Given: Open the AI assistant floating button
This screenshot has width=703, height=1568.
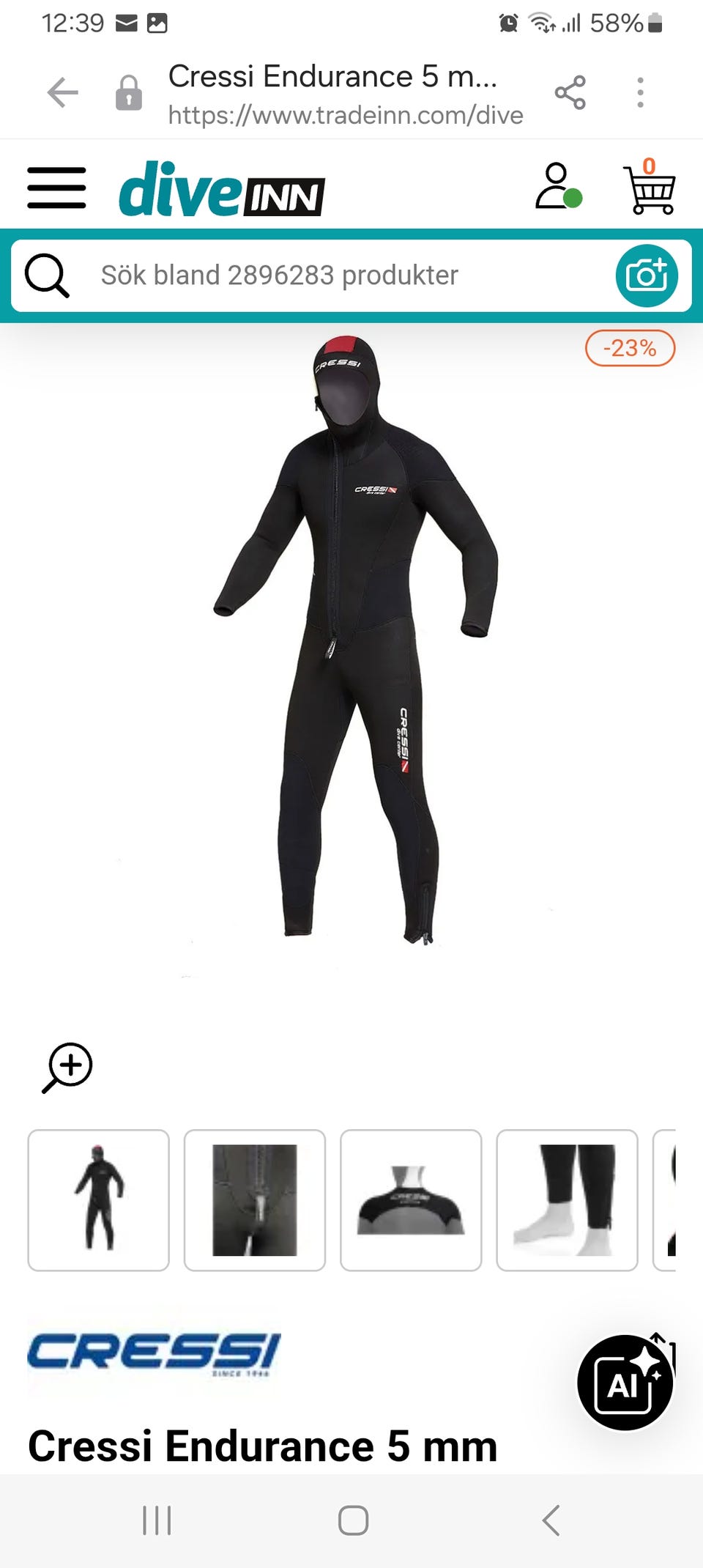Looking at the screenshot, I should click(625, 1383).
